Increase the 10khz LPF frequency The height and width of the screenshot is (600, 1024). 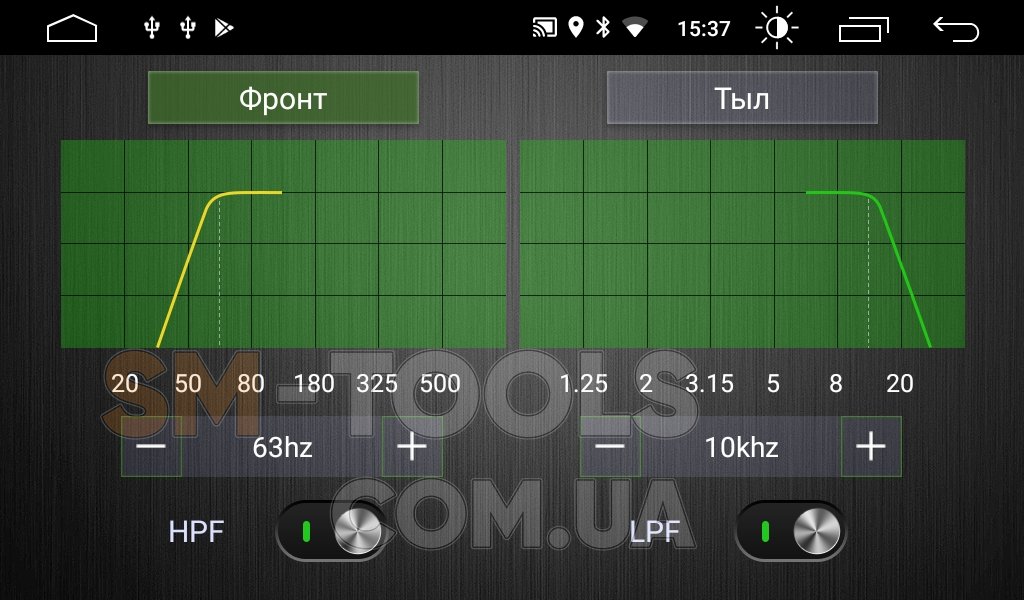[x=871, y=446]
